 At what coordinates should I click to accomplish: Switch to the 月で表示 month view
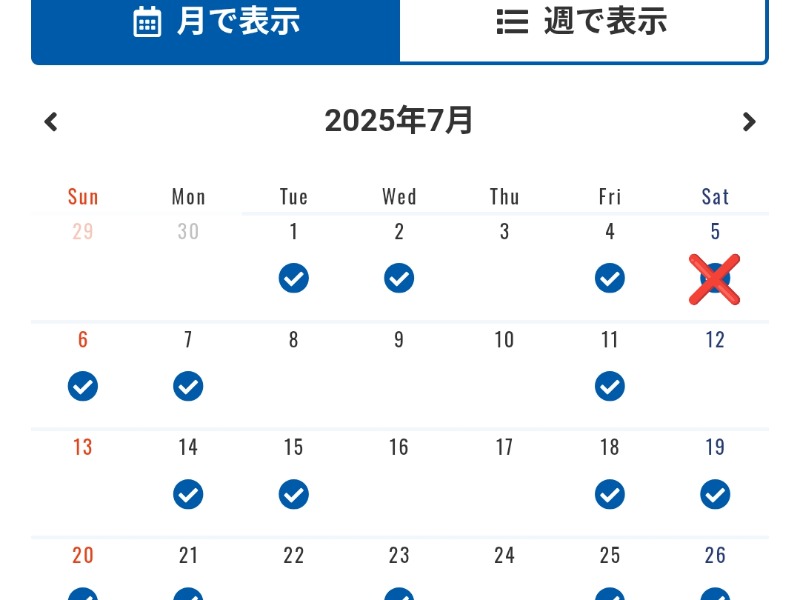click(x=216, y=22)
